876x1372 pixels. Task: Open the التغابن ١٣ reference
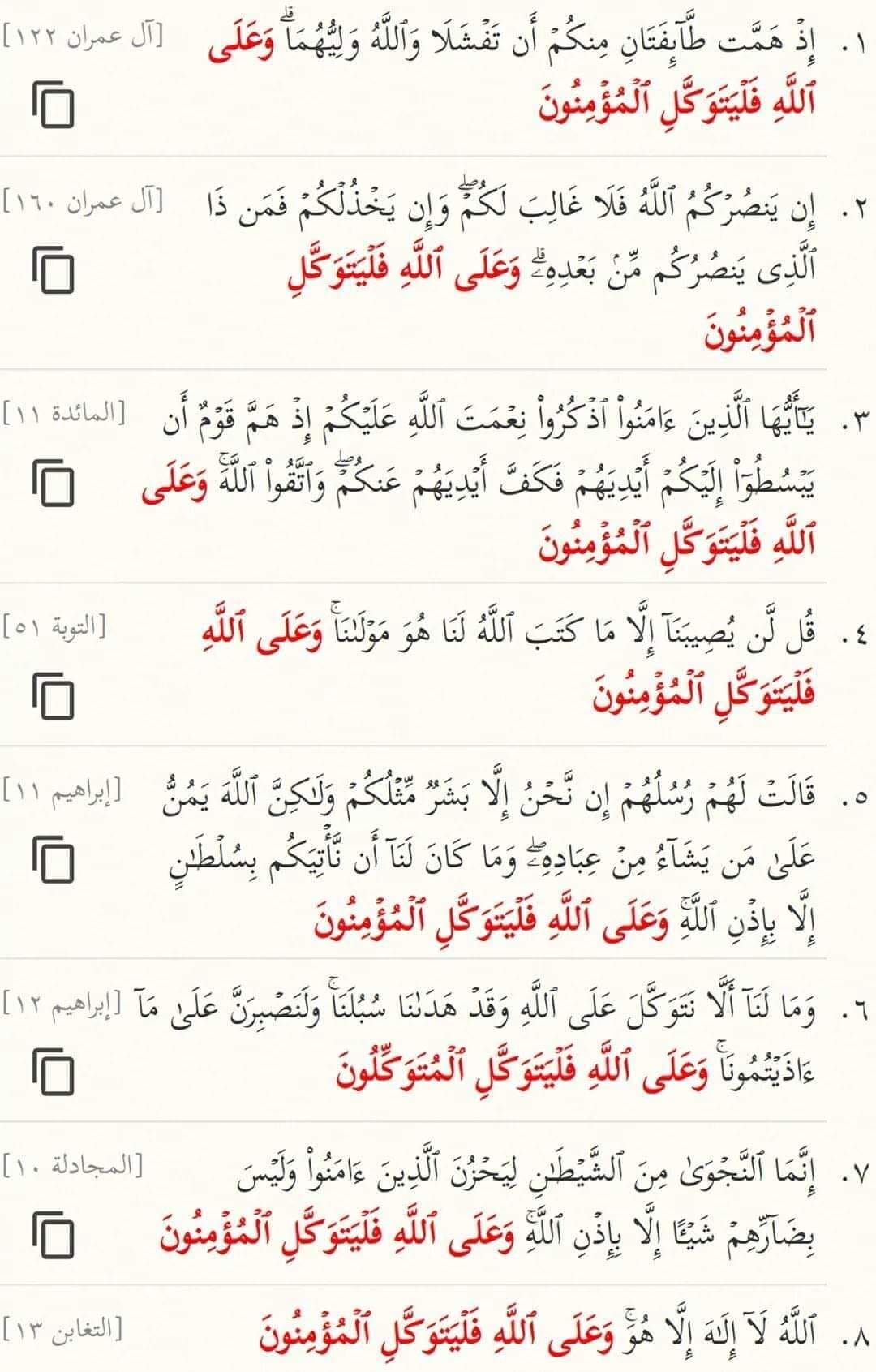coord(63,1330)
